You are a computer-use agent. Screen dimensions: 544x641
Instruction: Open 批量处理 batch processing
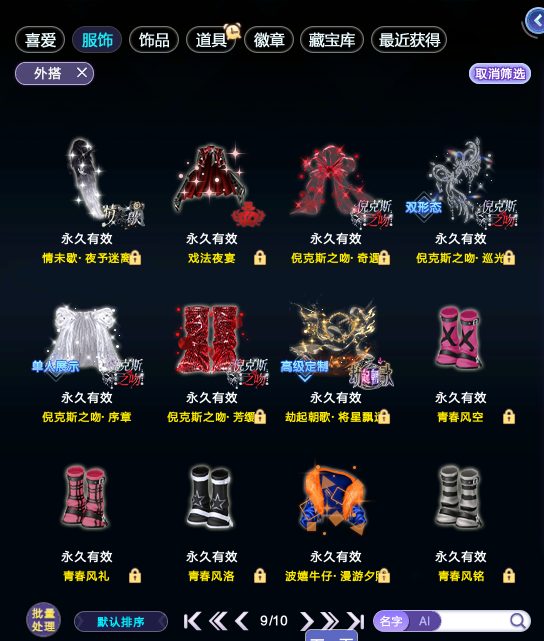point(43,619)
